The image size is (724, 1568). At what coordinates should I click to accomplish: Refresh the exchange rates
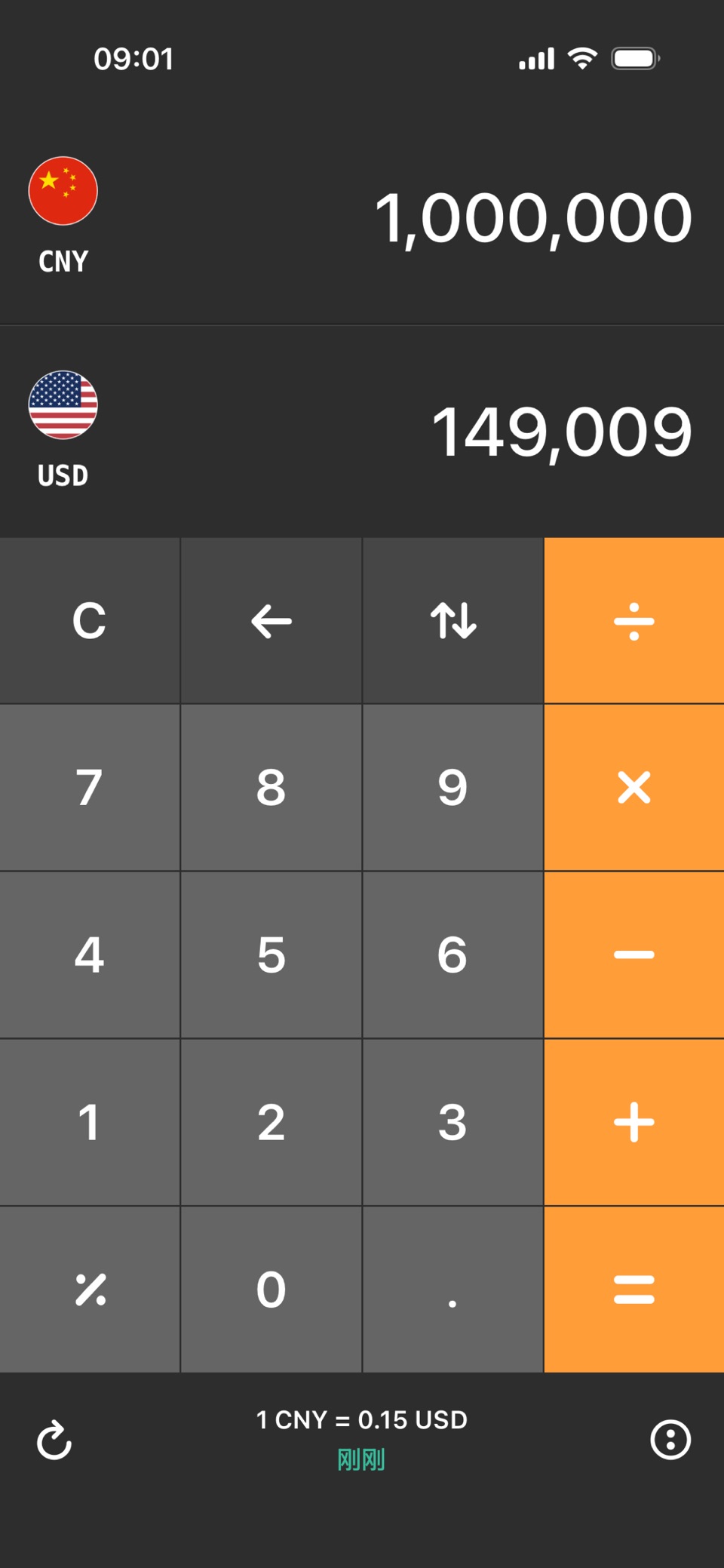click(54, 1440)
